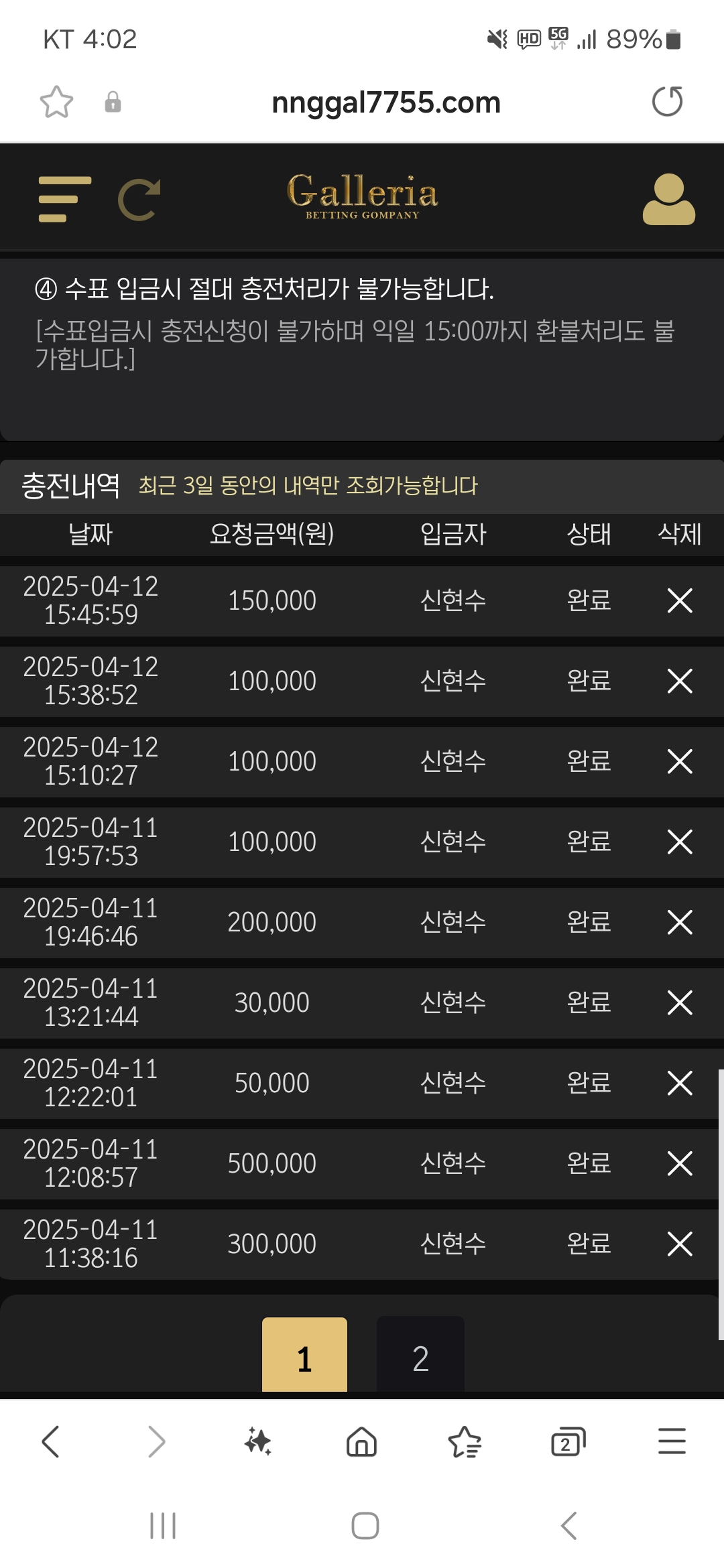Reload the page from the address bar
The image size is (724, 1568).
667,102
